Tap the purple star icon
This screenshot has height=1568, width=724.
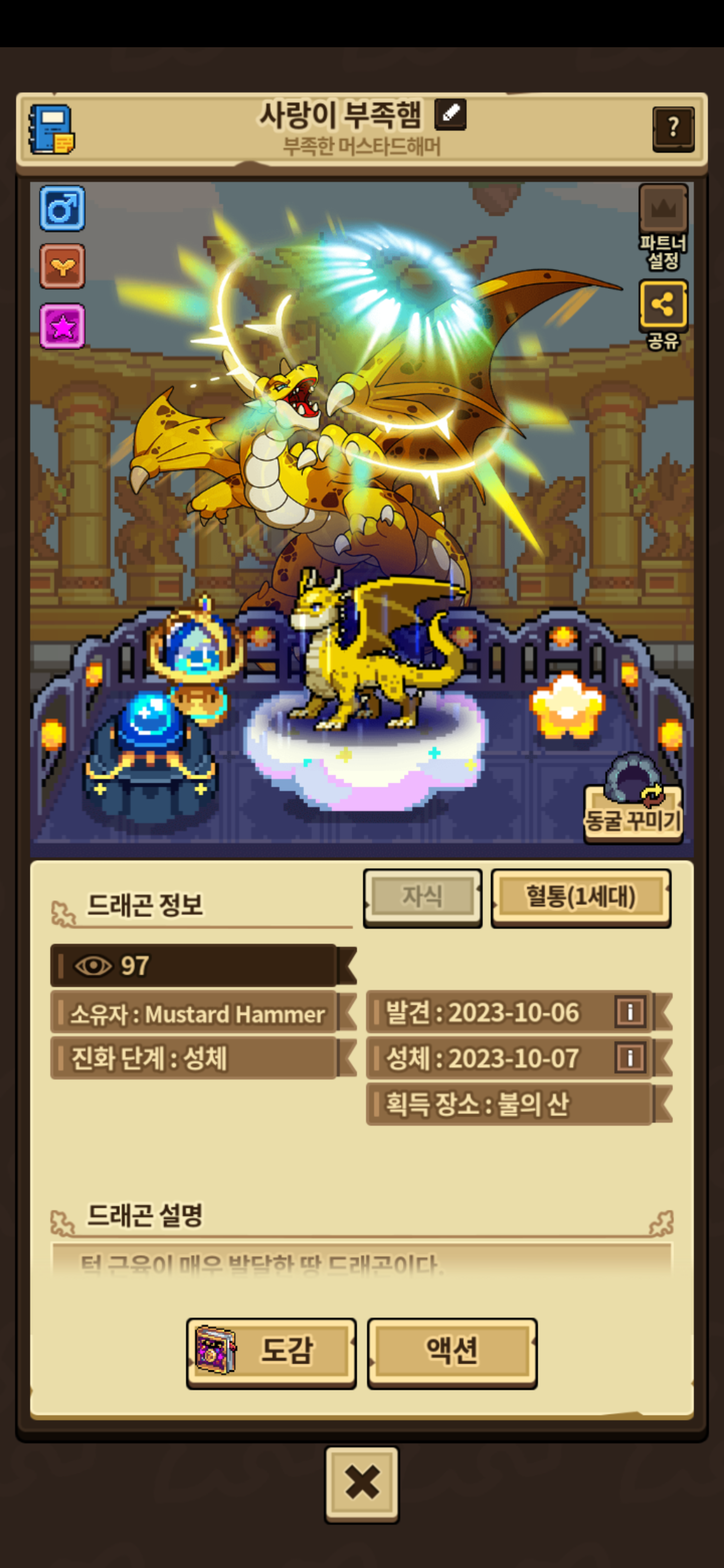click(62, 327)
